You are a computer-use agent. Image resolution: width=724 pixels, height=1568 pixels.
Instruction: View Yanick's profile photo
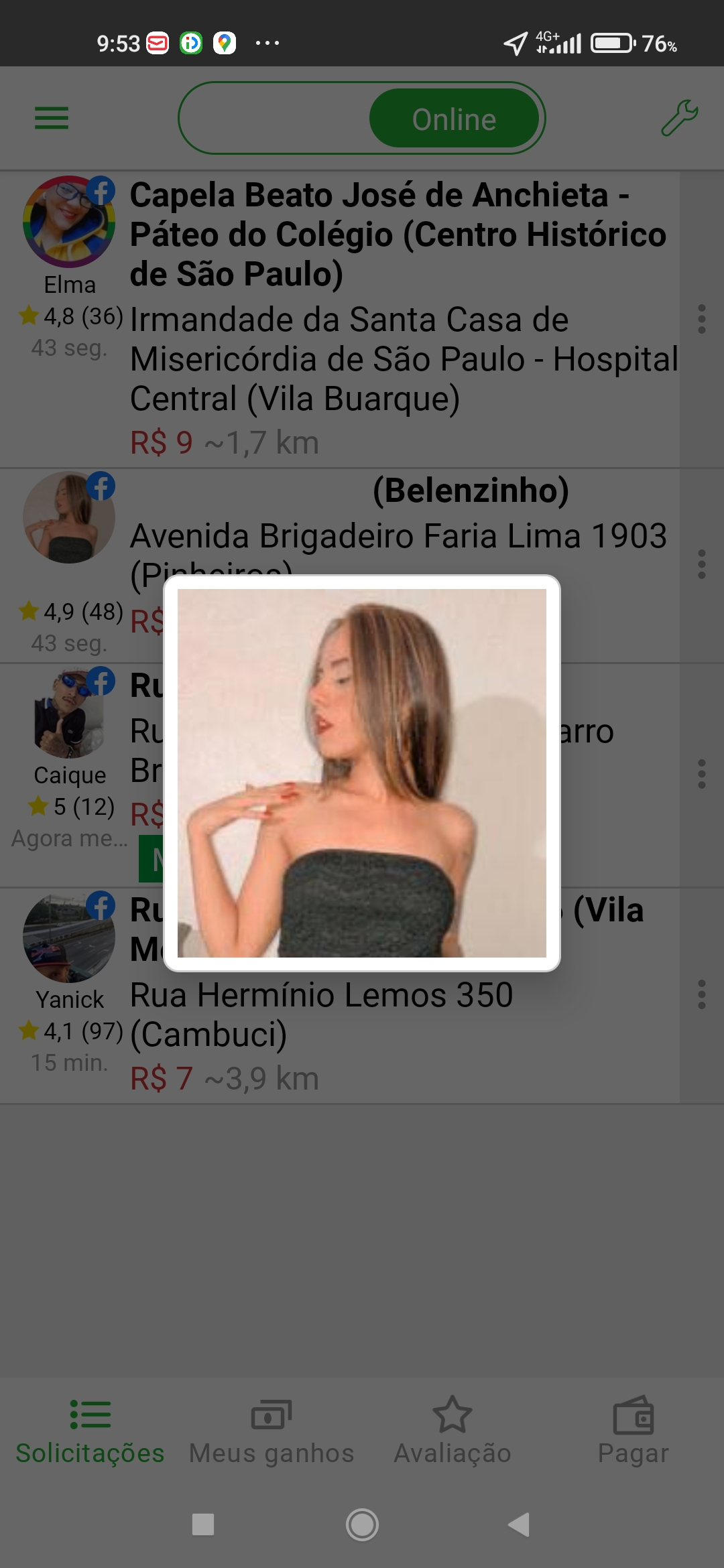[x=69, y=938]
